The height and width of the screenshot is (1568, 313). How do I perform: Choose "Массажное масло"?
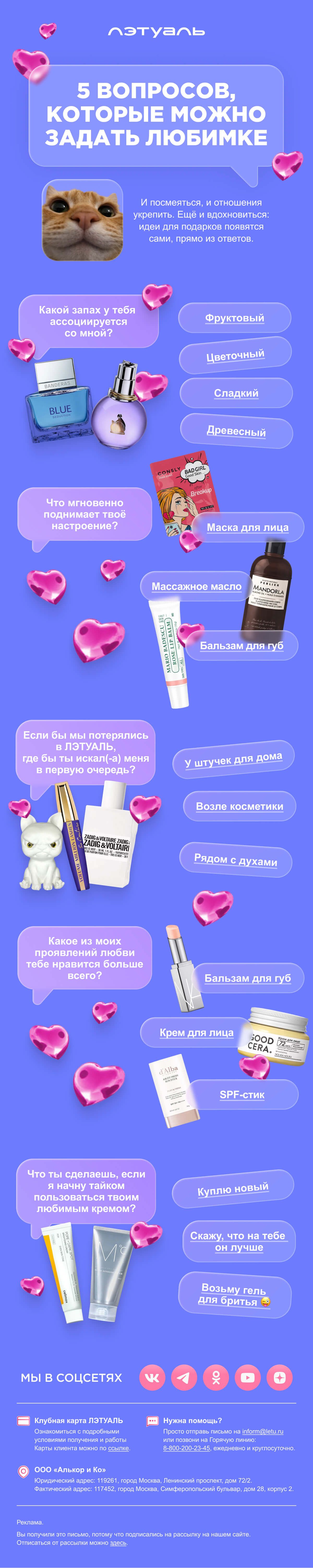tap(196, 586)
